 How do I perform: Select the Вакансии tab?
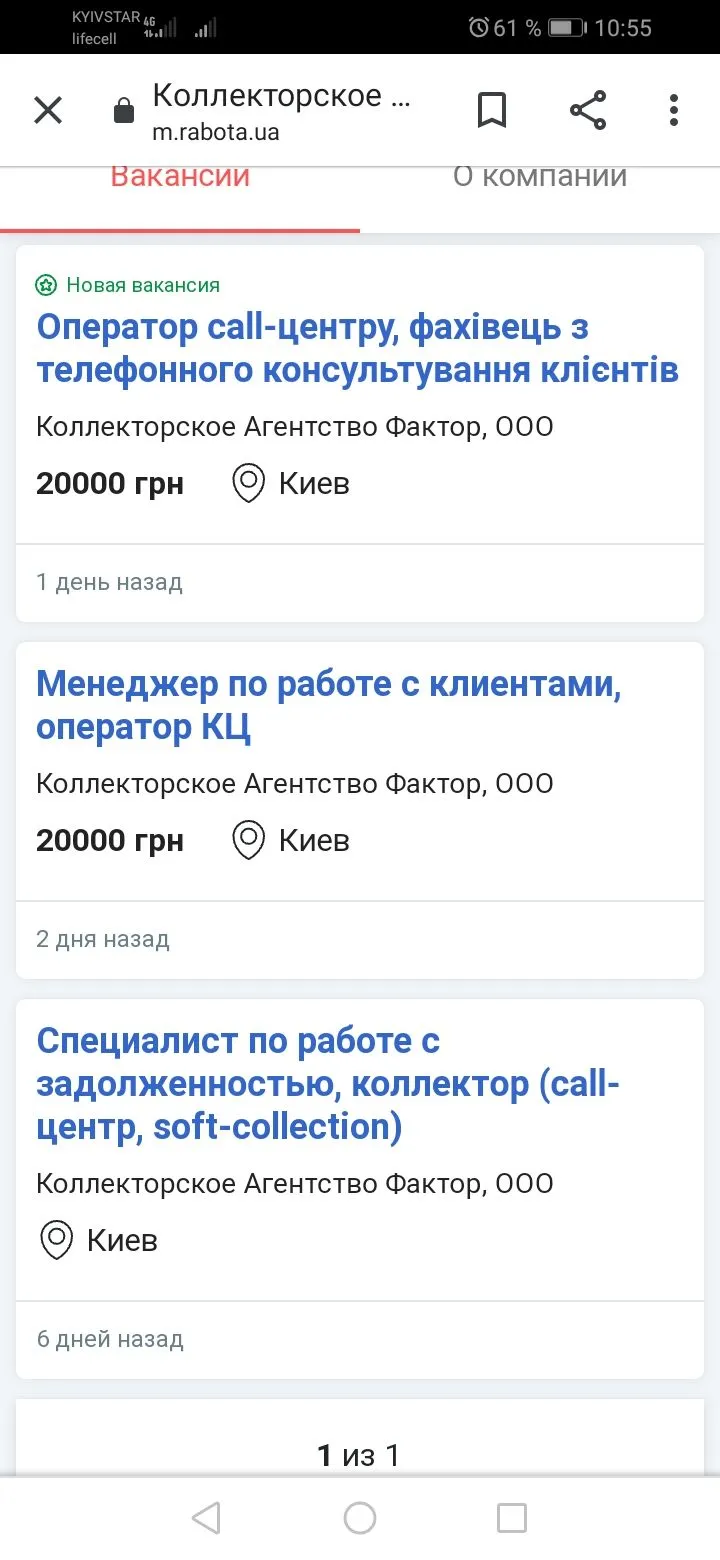(x=180, y=176)
